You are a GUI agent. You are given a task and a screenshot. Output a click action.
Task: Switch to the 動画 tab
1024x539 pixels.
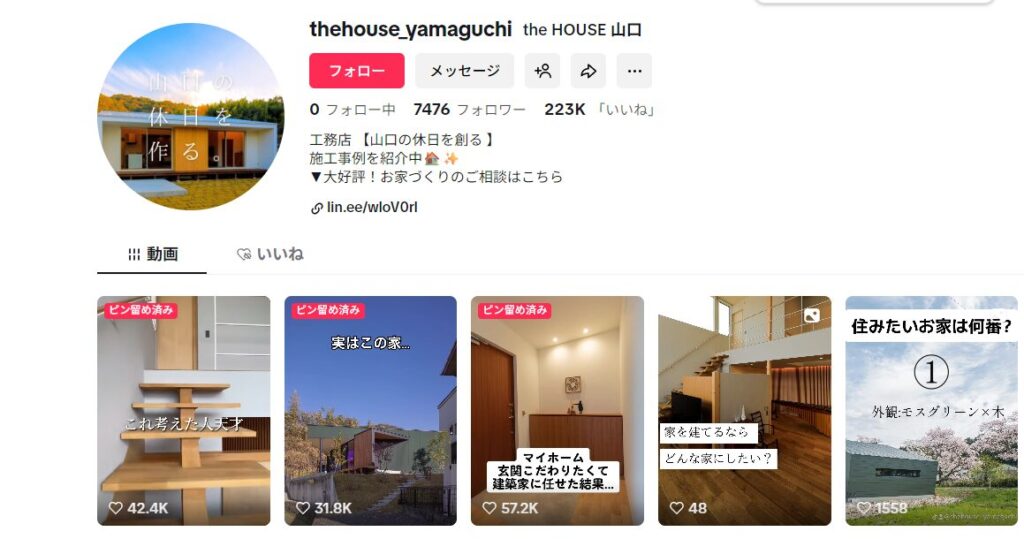pyautogui.click(x=152, y=254)
